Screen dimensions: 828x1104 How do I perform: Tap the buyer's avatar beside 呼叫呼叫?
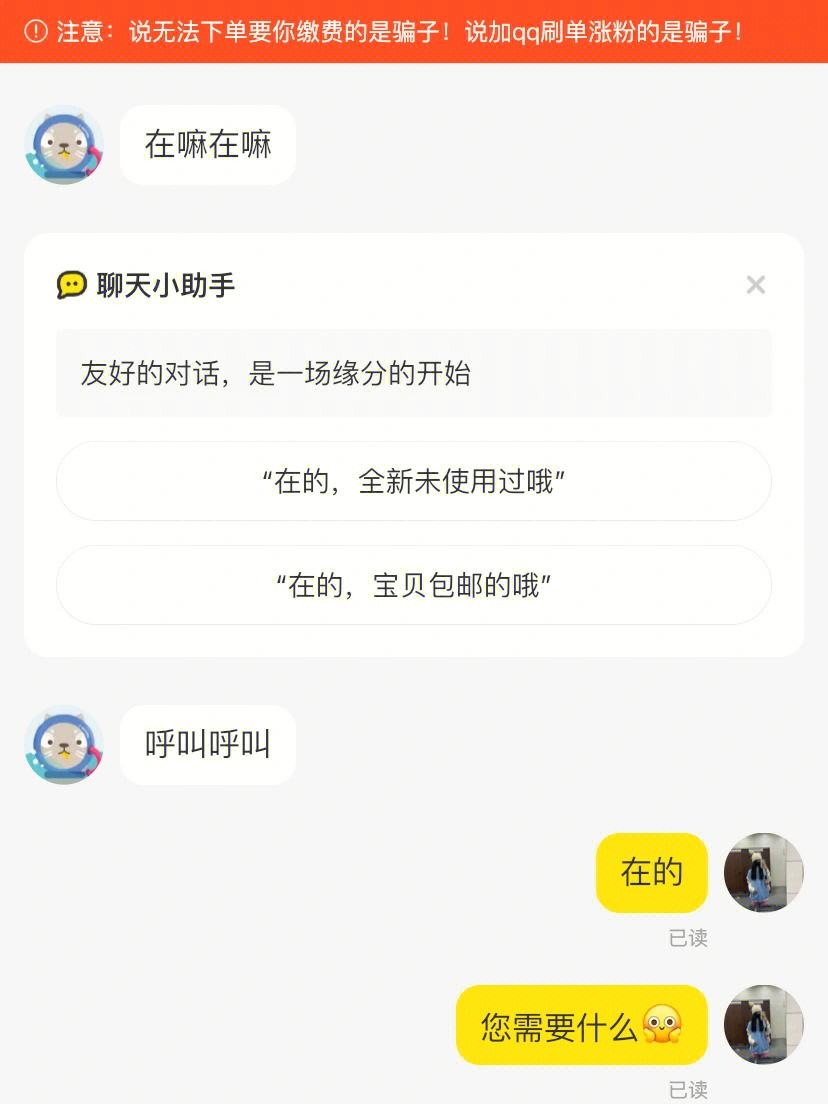(64, 744)
